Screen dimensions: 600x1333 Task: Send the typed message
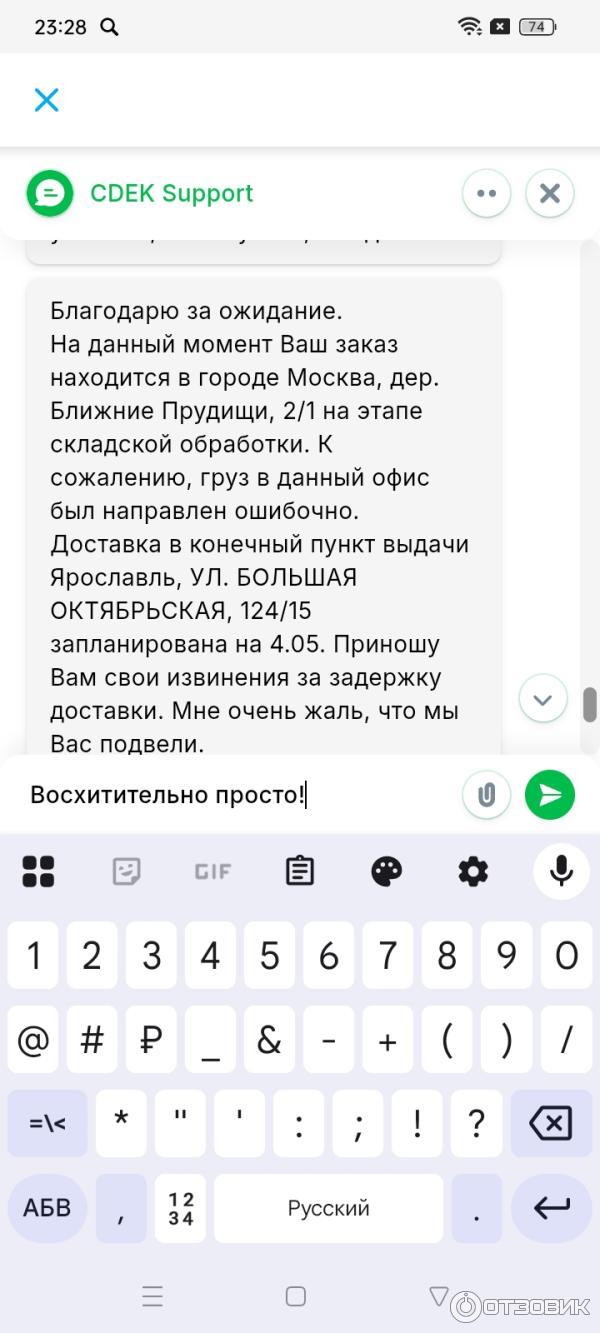point(550,795)
